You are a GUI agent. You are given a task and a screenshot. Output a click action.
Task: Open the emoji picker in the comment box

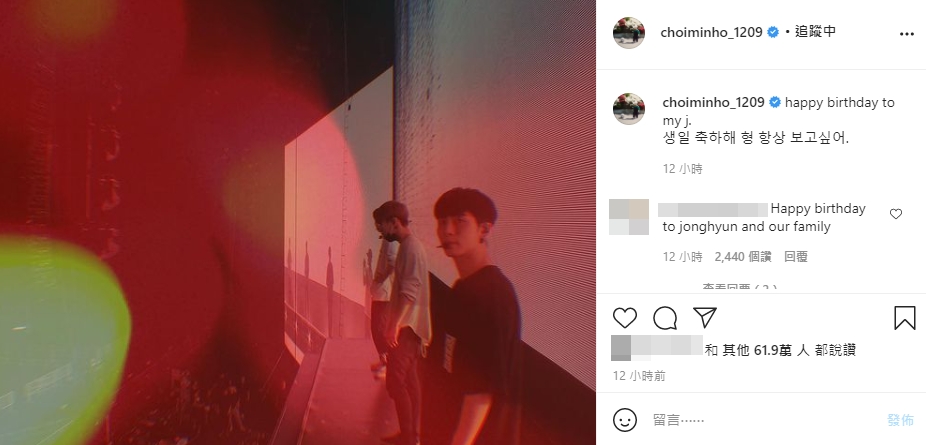(625, 419)
